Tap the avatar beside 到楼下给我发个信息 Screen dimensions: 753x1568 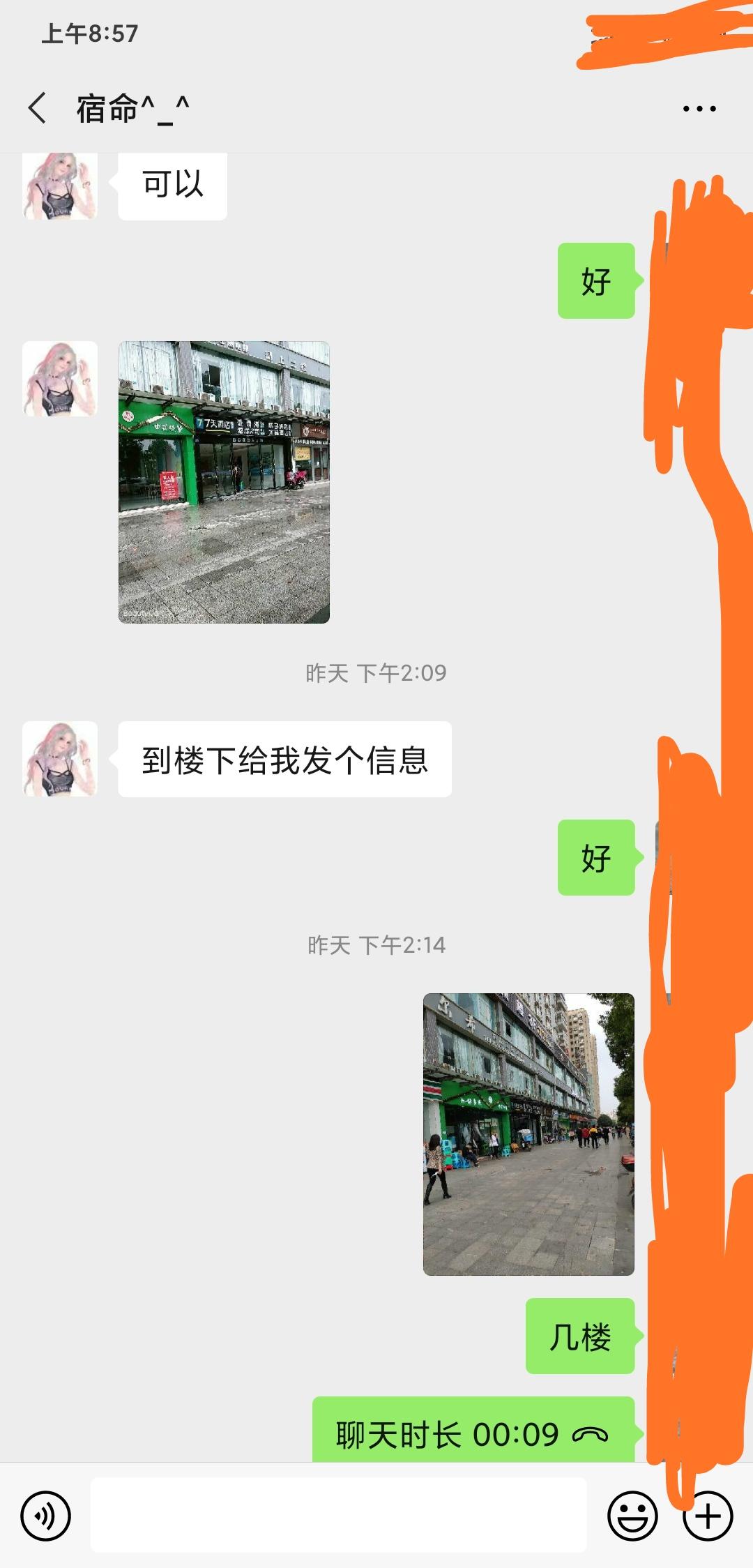pyautogui.click(x=59, y=760)
